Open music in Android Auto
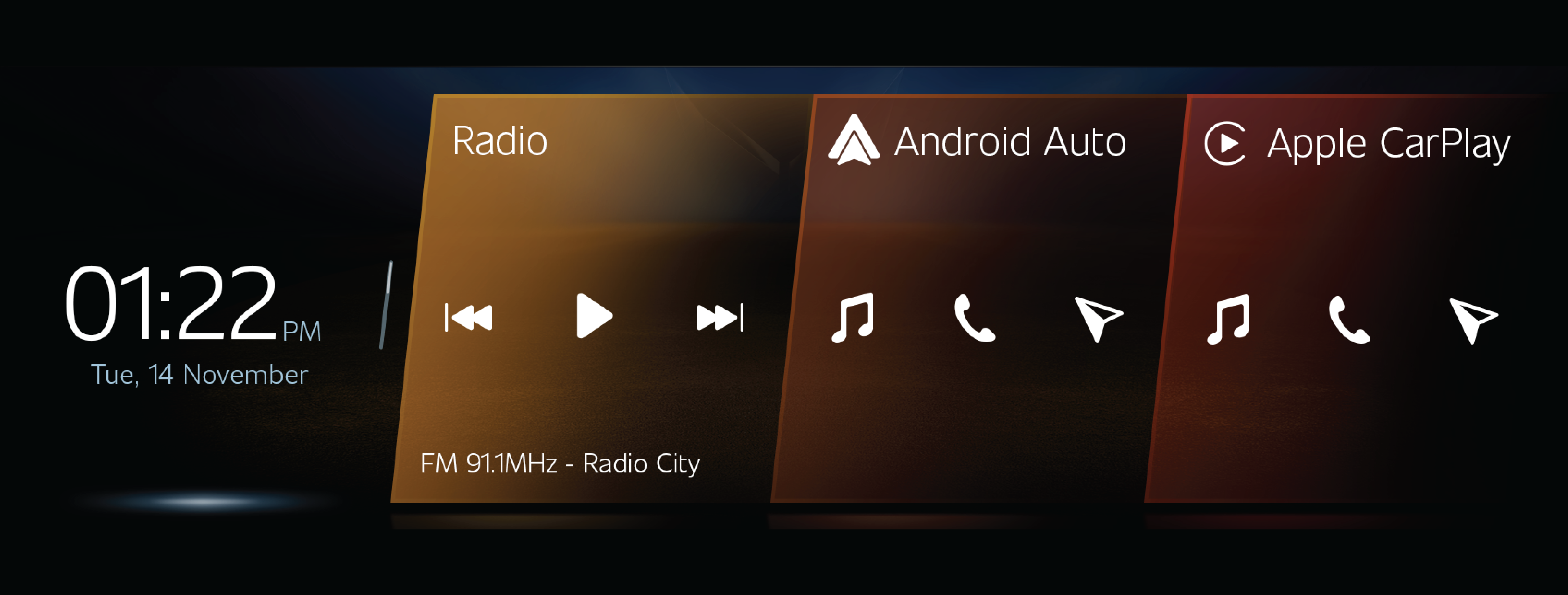 point(853,318)
